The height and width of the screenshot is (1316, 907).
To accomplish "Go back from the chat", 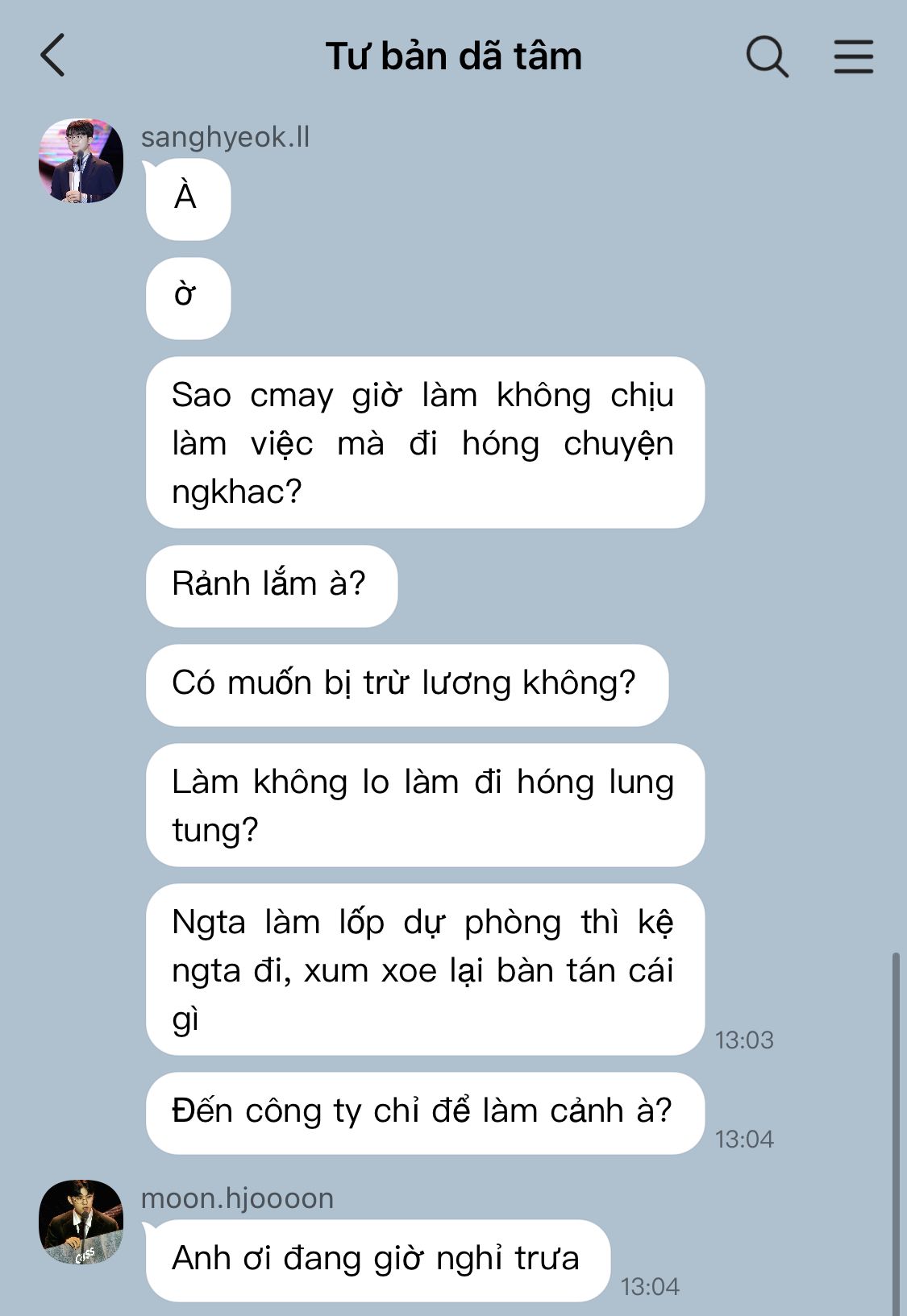I will pyautogui.click(x=53, y=56).
